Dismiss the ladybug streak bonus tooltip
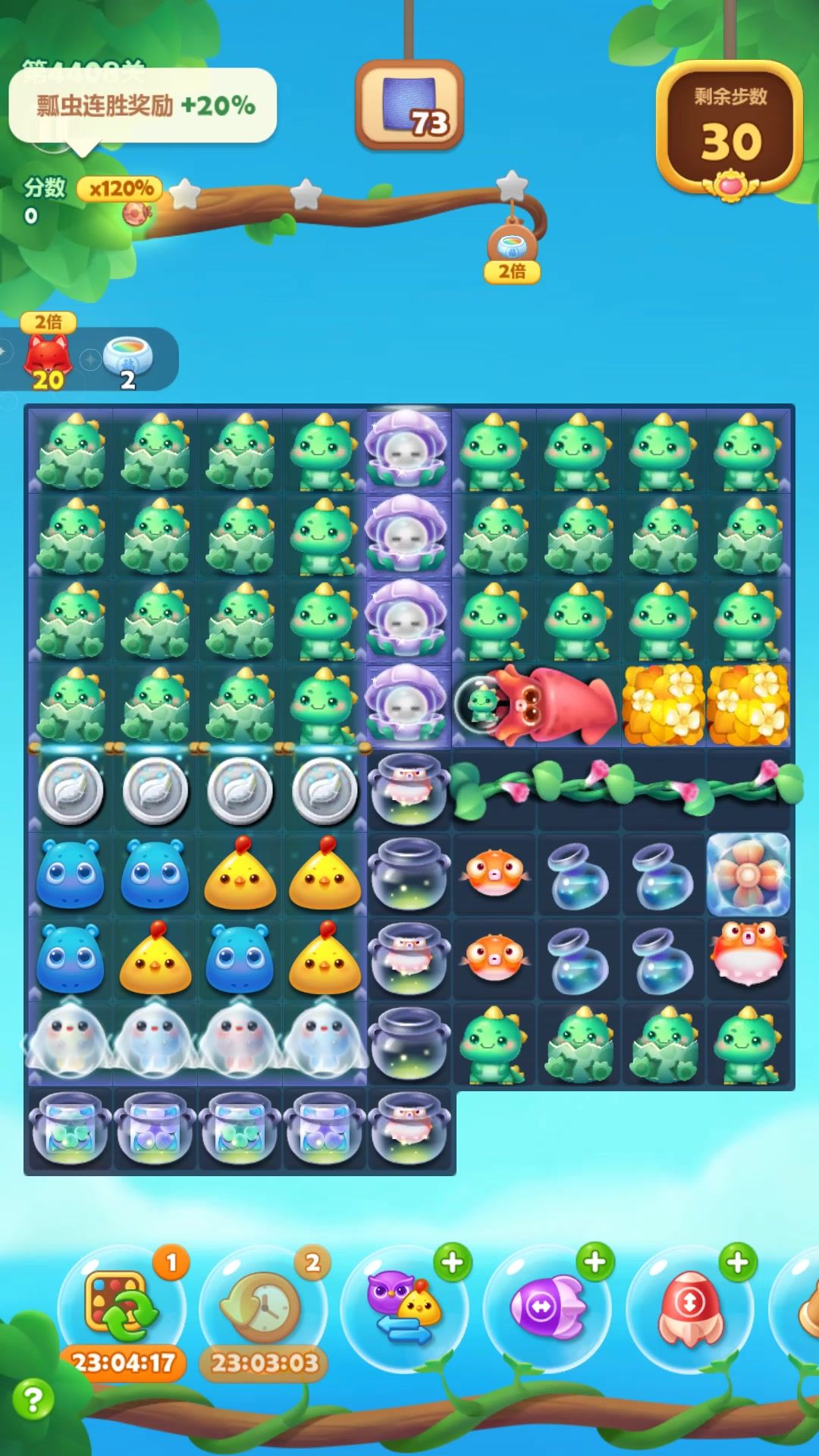The height and width of the screenshot is (1456, 819). click(143, 106)
